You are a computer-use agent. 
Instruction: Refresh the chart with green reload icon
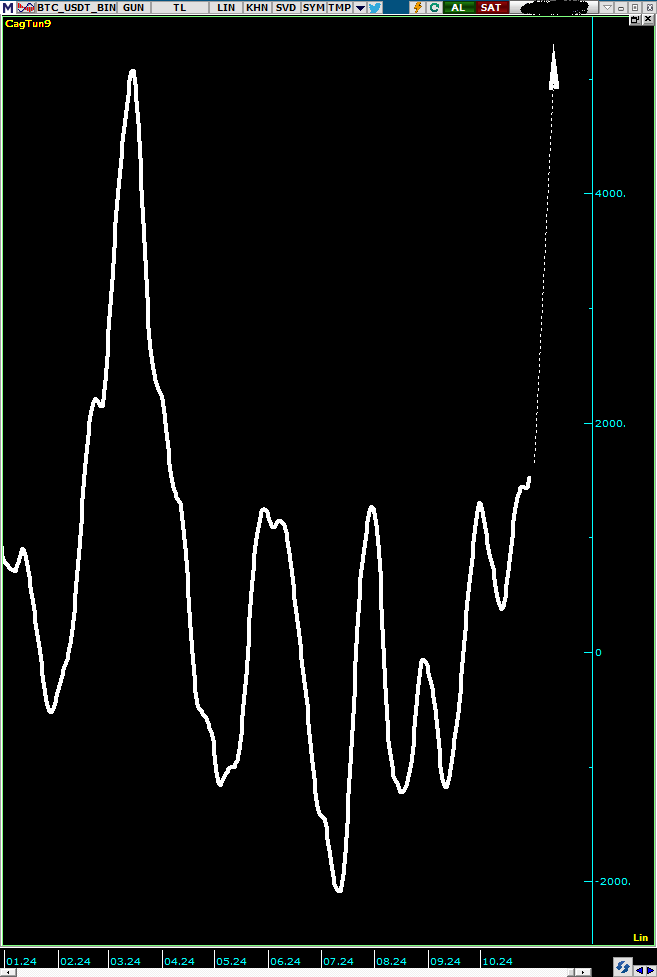pos(435,7)
